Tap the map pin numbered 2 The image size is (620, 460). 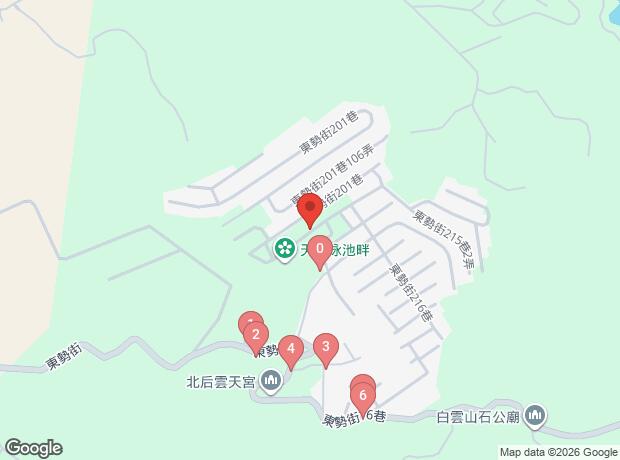coord(256,336)
